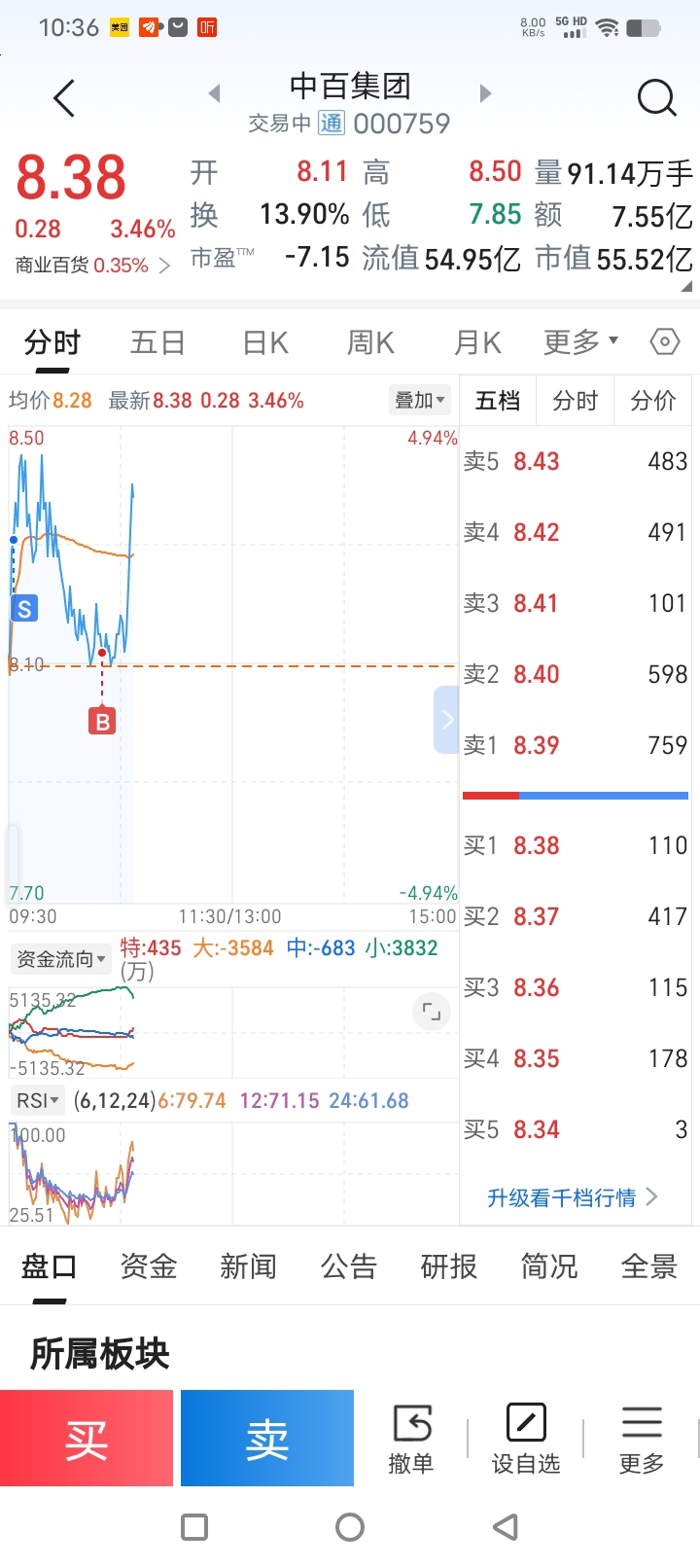Add stock via 设自选

point(526,1439)
